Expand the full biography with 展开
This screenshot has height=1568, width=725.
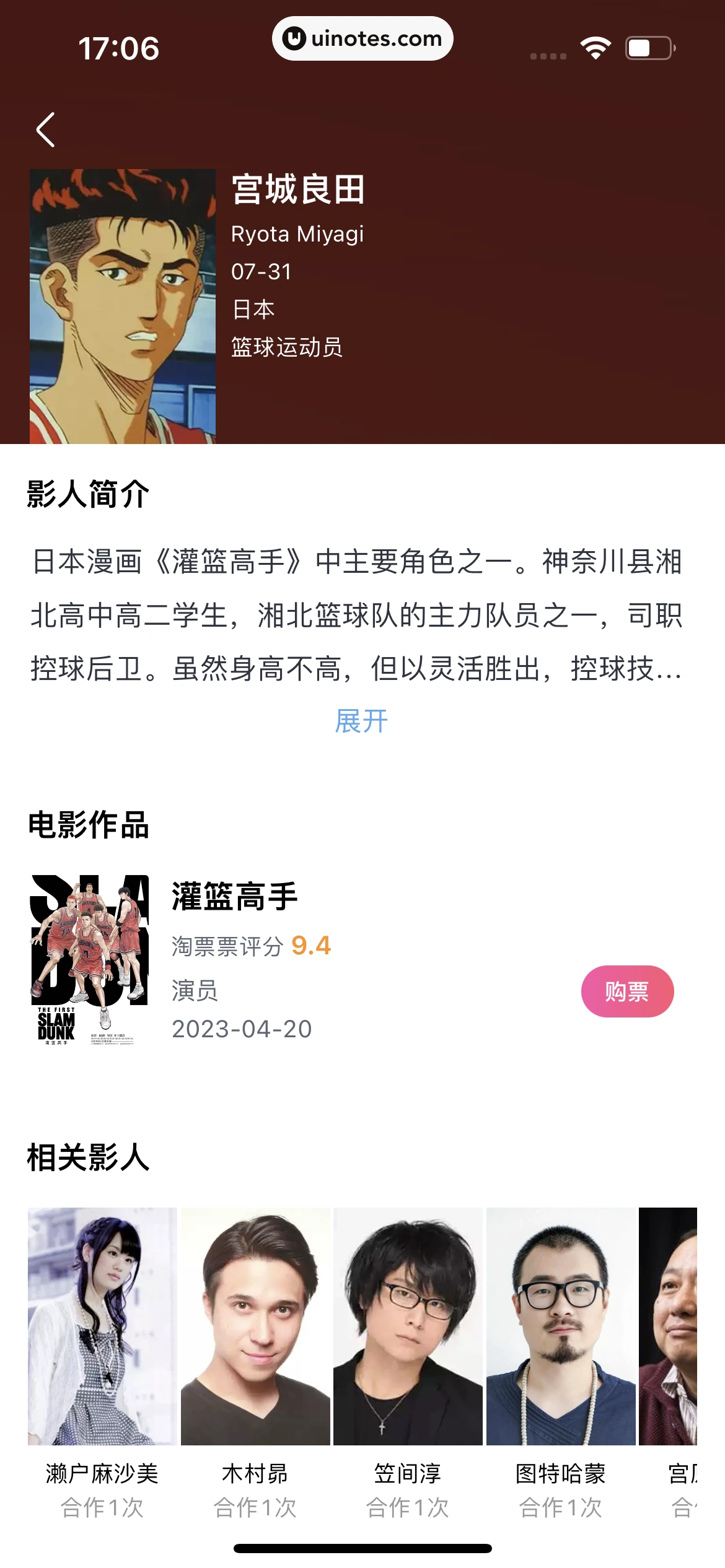(x=361, y=721)
